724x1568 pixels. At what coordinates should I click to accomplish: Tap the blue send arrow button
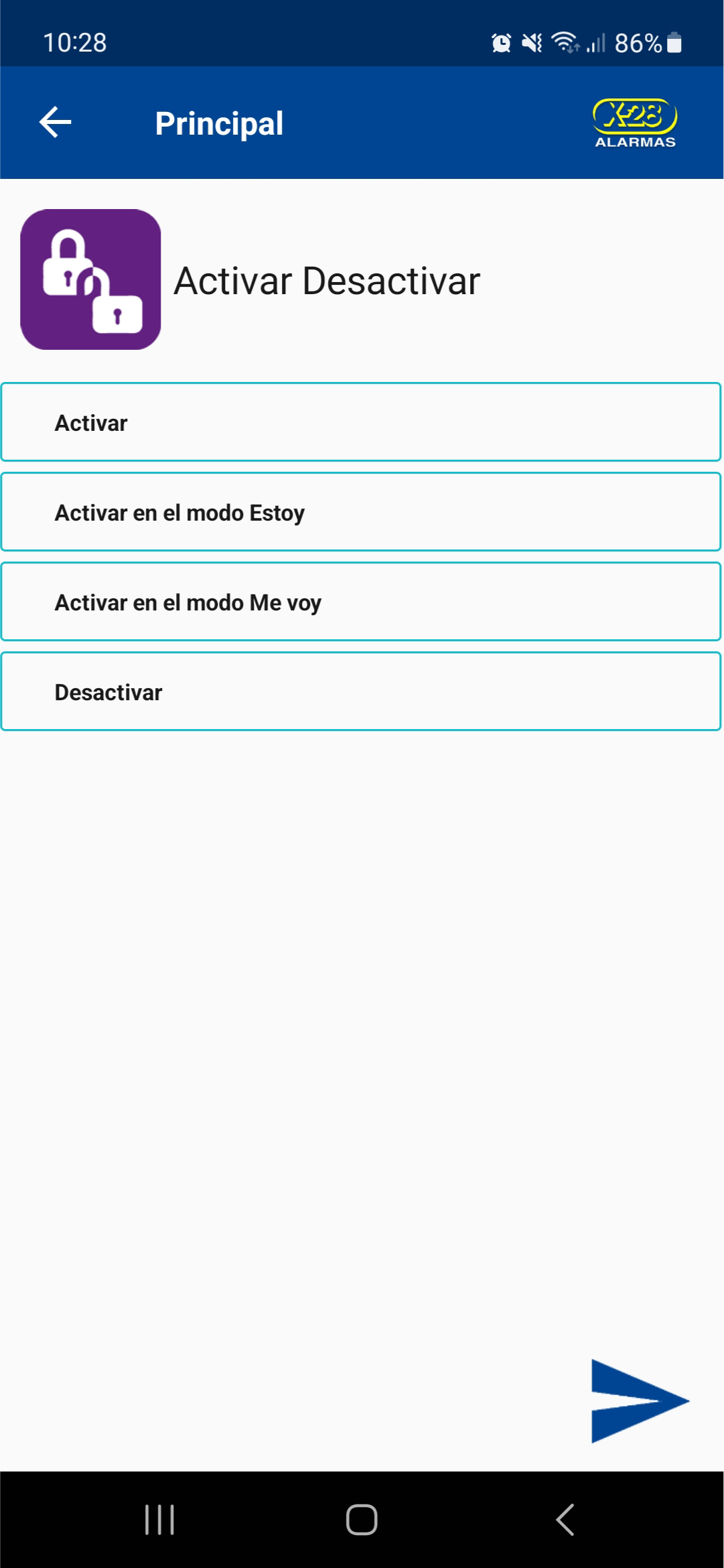pos(640,1400)
